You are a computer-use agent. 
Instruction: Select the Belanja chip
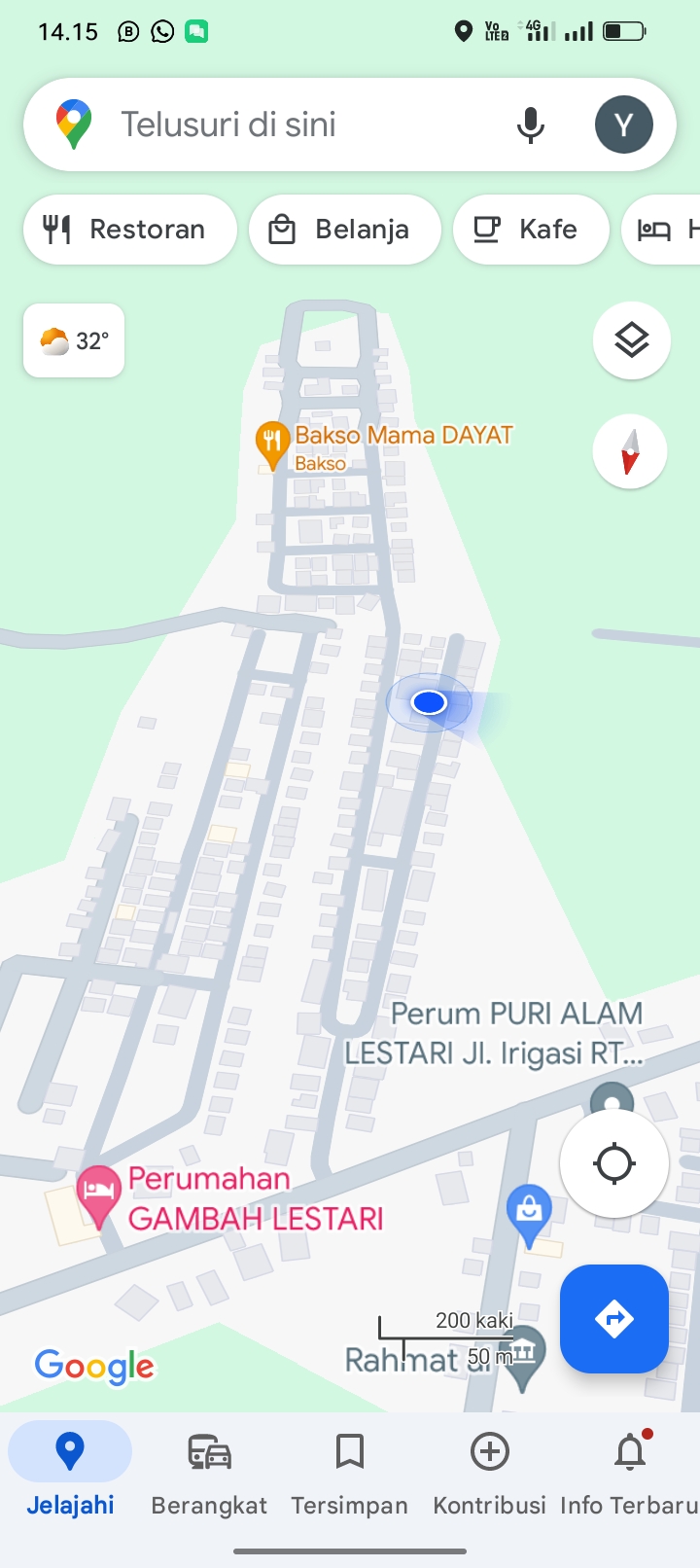pos(345,230)
